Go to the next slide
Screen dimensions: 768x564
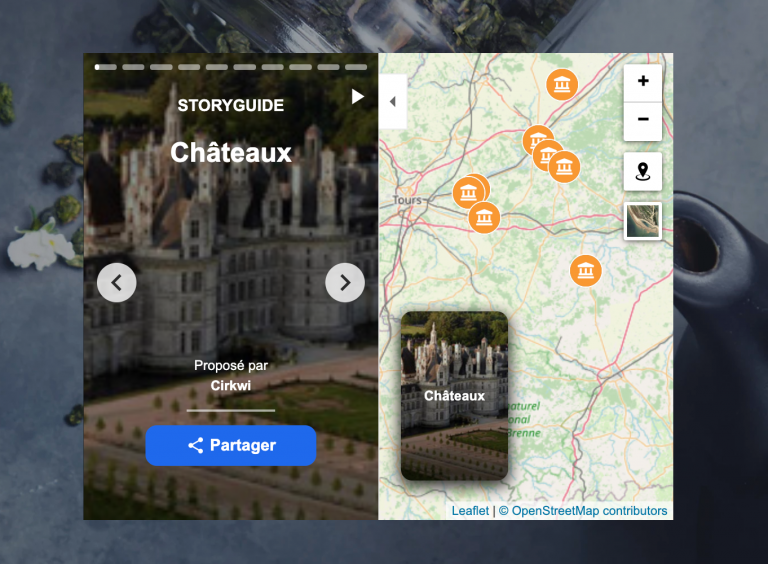tap(345, 283)
